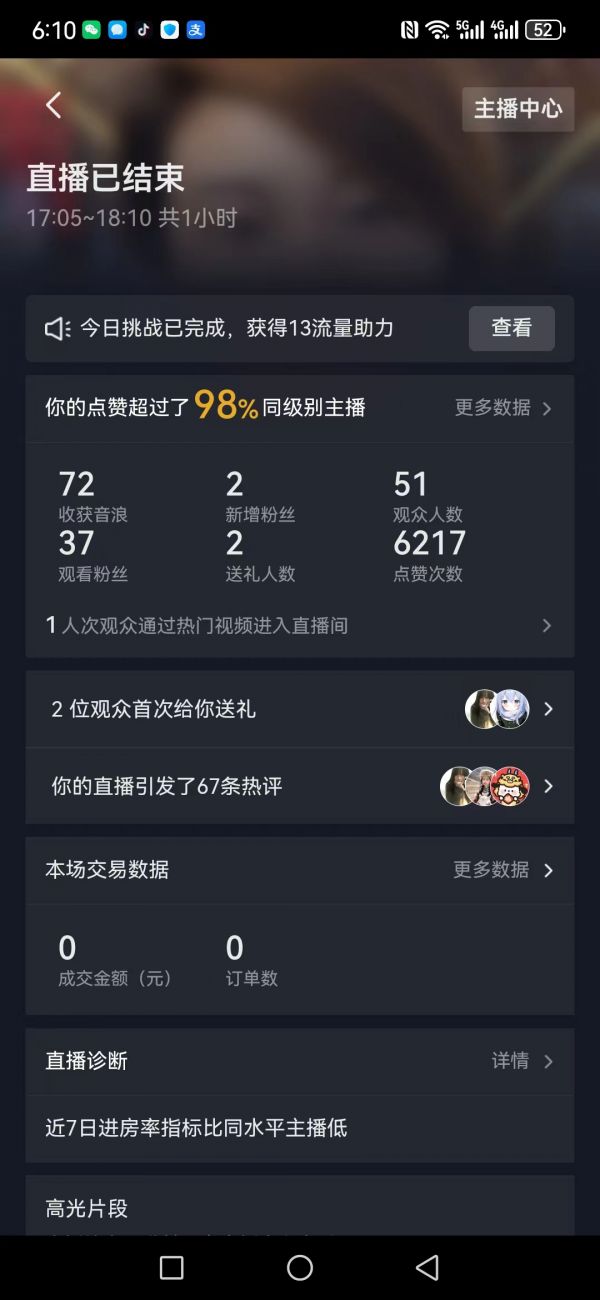View the 2 first-time gift senders

pyautogui.click(x=299, y=709)
